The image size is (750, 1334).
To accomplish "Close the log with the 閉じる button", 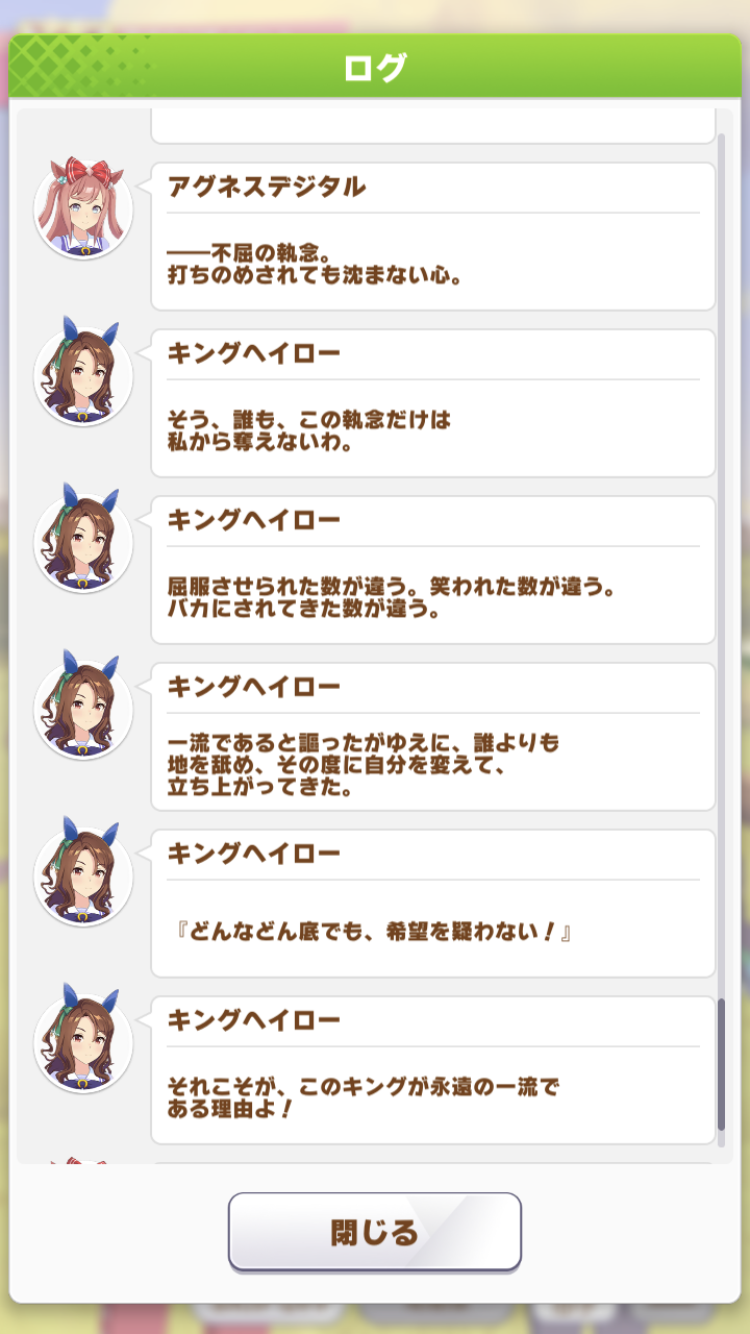I will pyautogui.click(x=375, y=1232).
